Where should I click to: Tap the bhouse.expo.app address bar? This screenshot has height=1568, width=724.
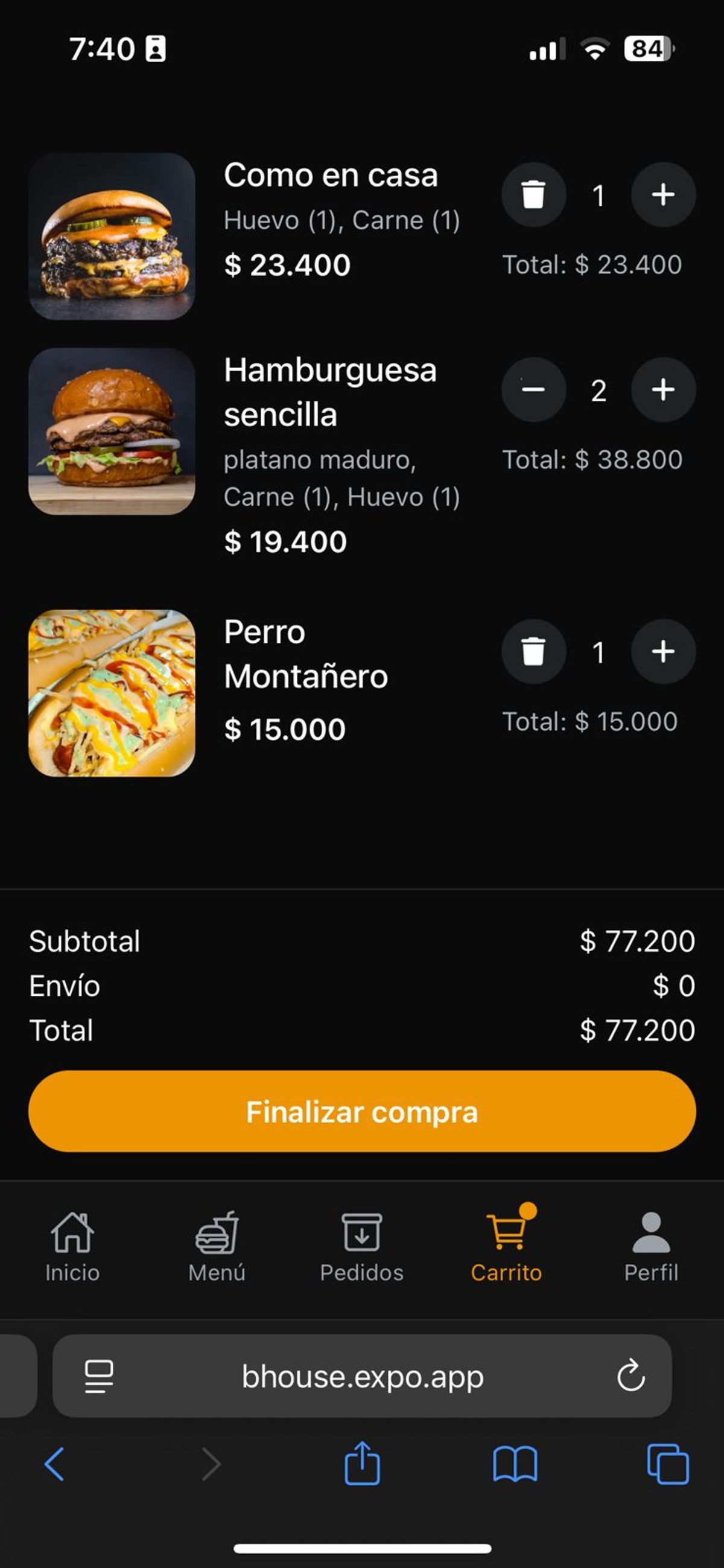click(x=362, y=1376)
